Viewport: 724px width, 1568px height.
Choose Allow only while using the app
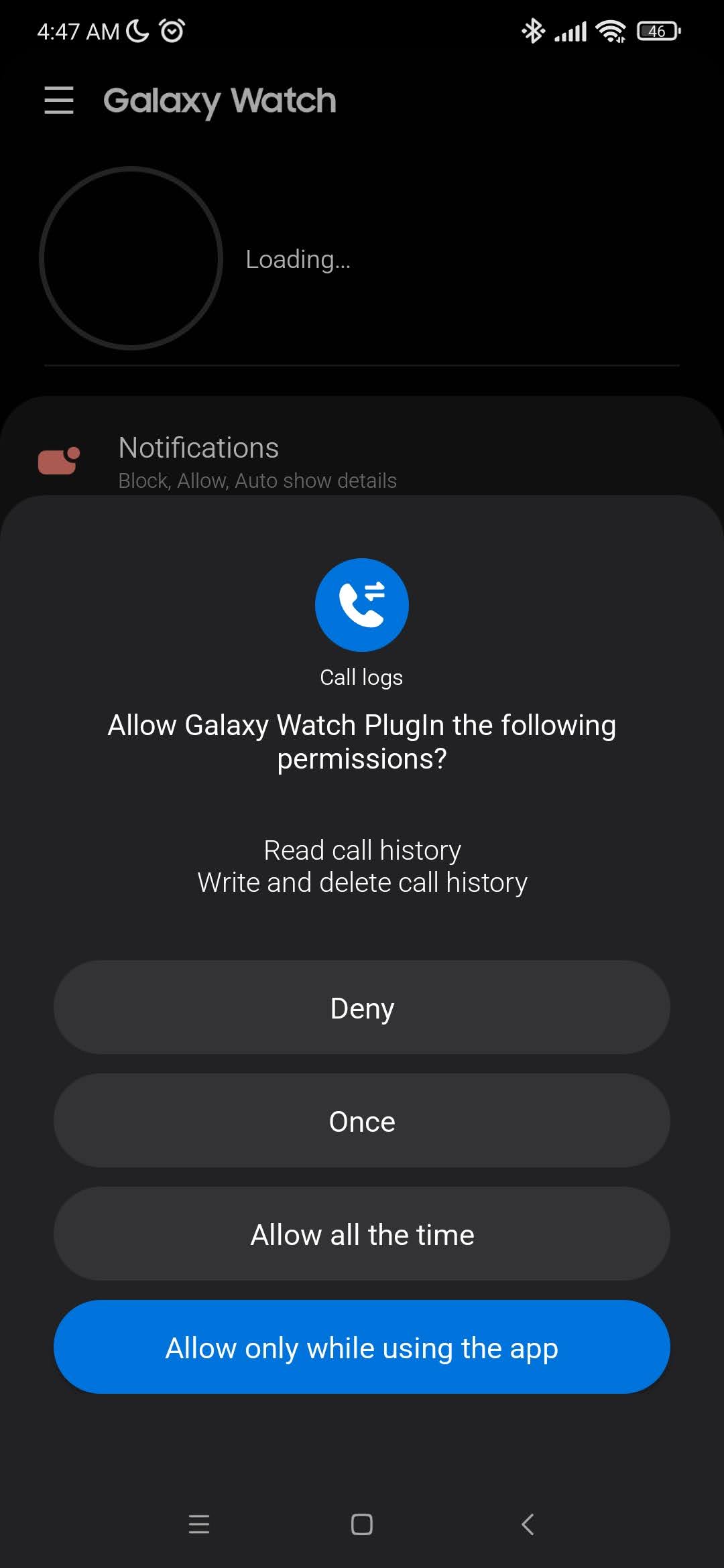coord(362,1348)
